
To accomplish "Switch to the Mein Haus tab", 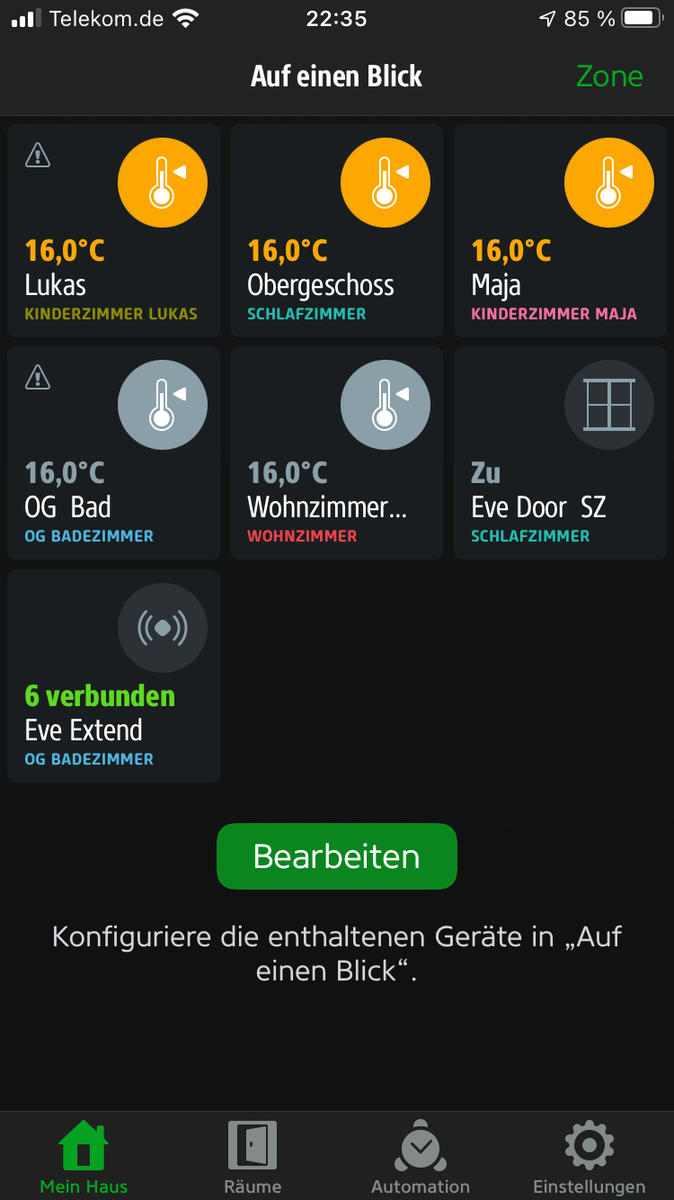I will pyautogui.click(x=84, y=1157).
